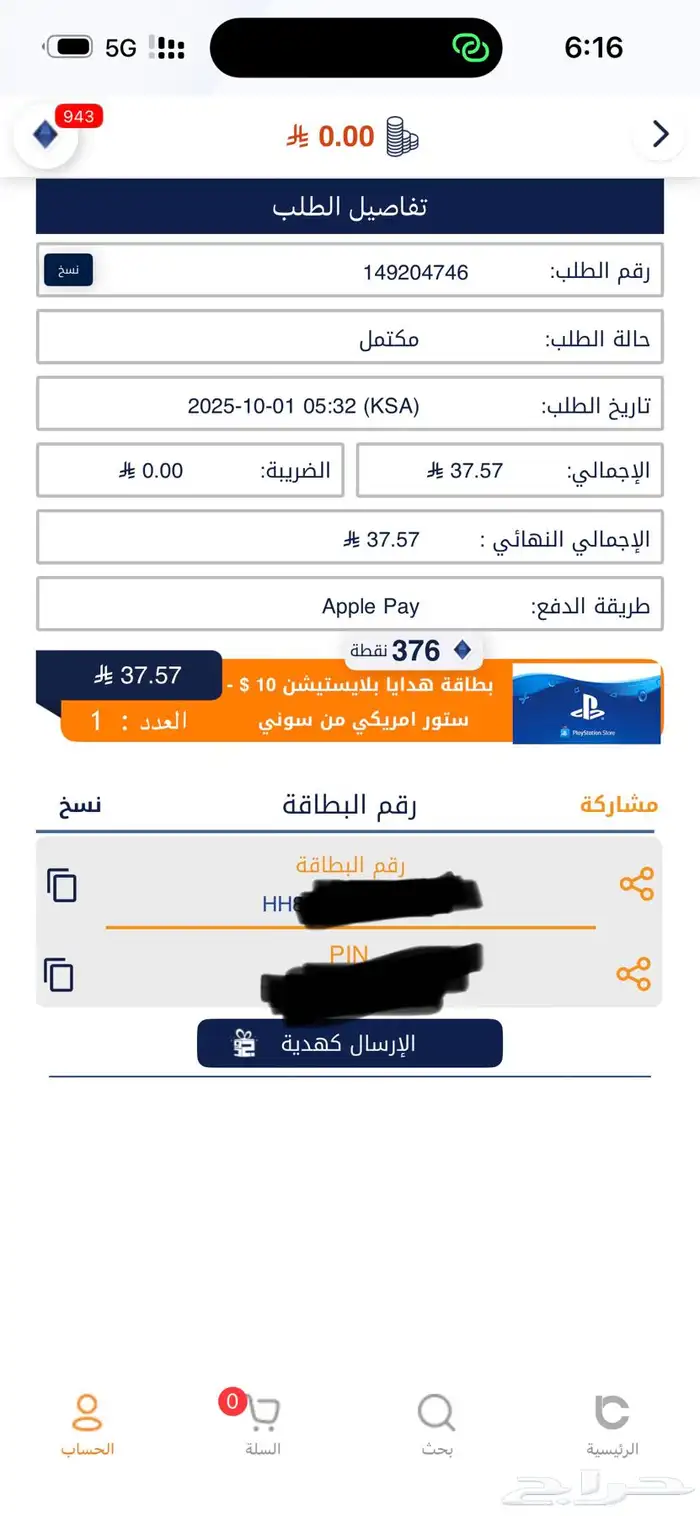Viewport: 700px width, 1516px height.
Task: Share the PIN code
Action: point(634,974)
